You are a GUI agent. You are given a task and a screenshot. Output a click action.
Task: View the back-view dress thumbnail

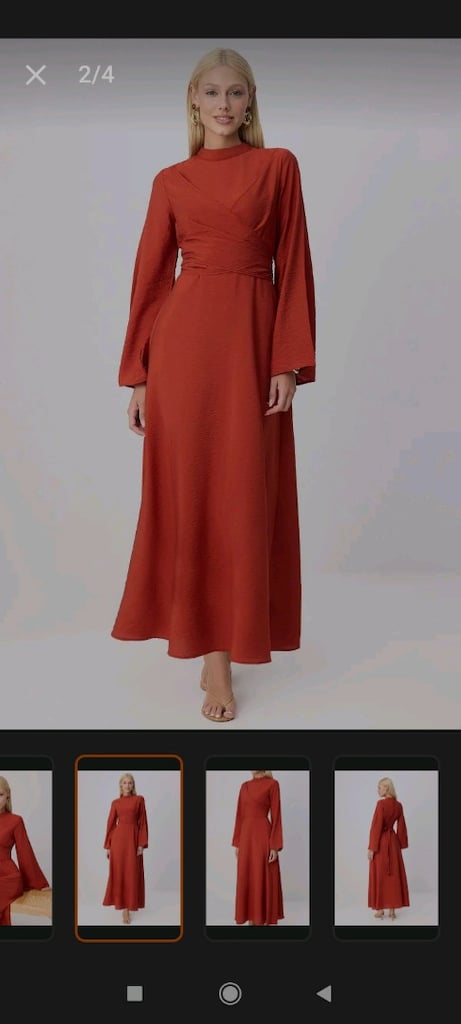[386, 848]
